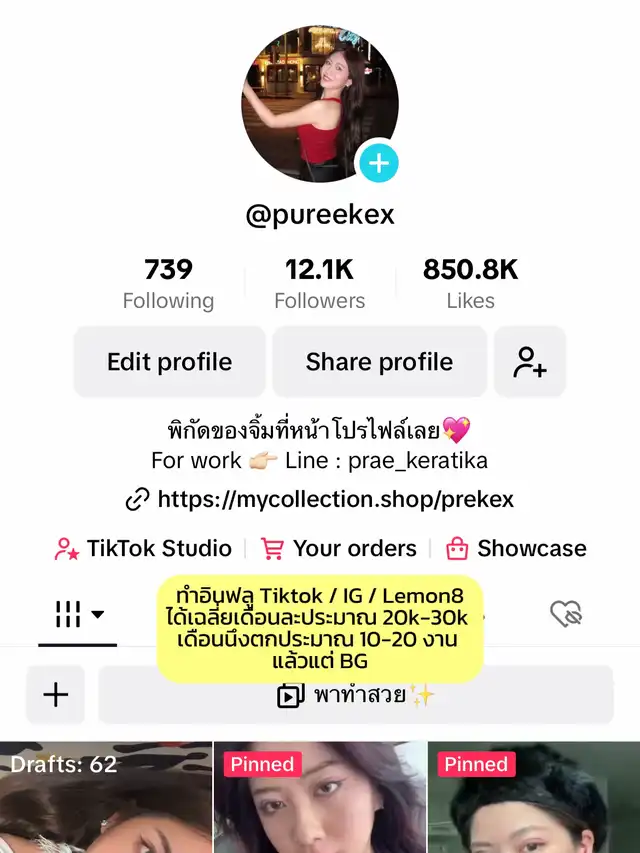This screenshot has width=640, height=853.
Task: Open the Pinned video with short hair
Action: pos(533,797)
